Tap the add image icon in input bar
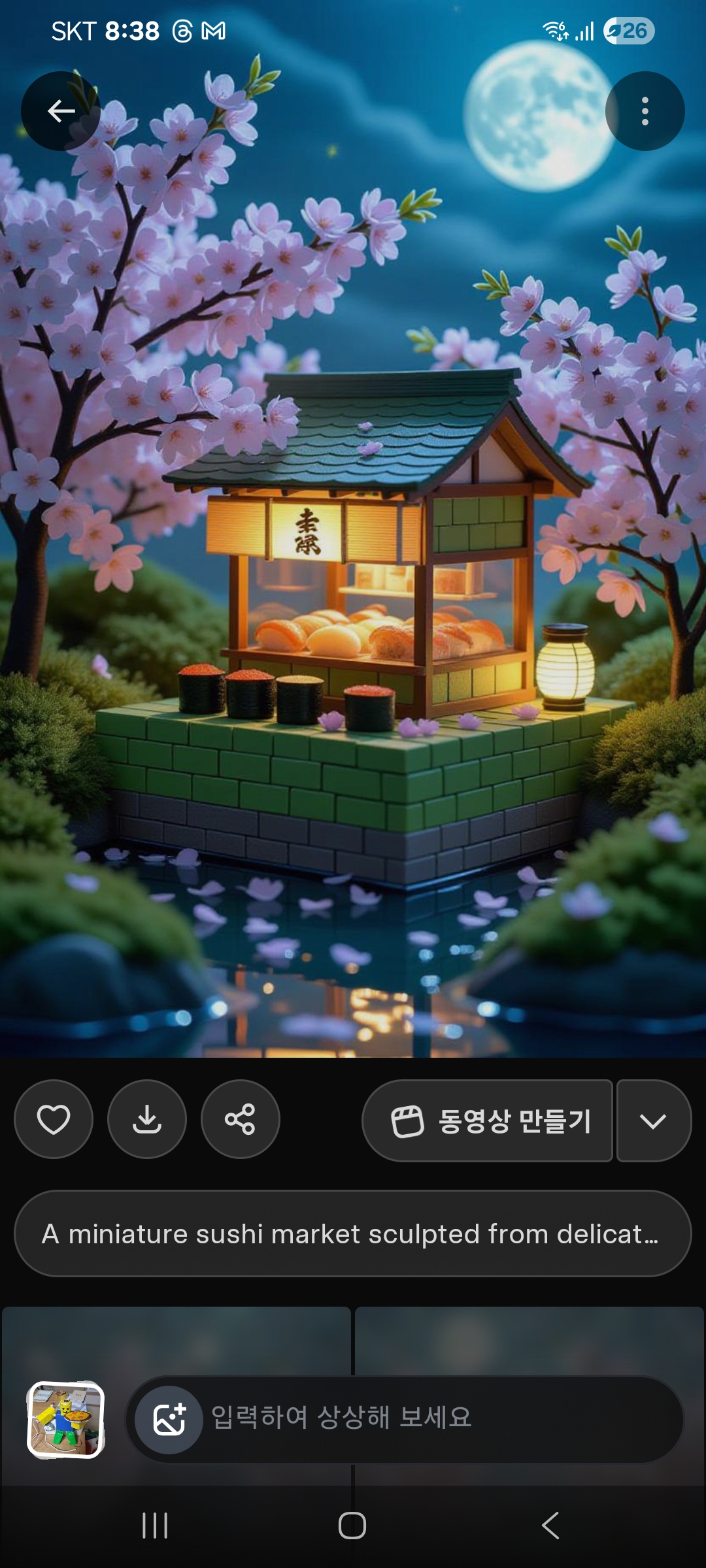 [x=169, y=1419]
